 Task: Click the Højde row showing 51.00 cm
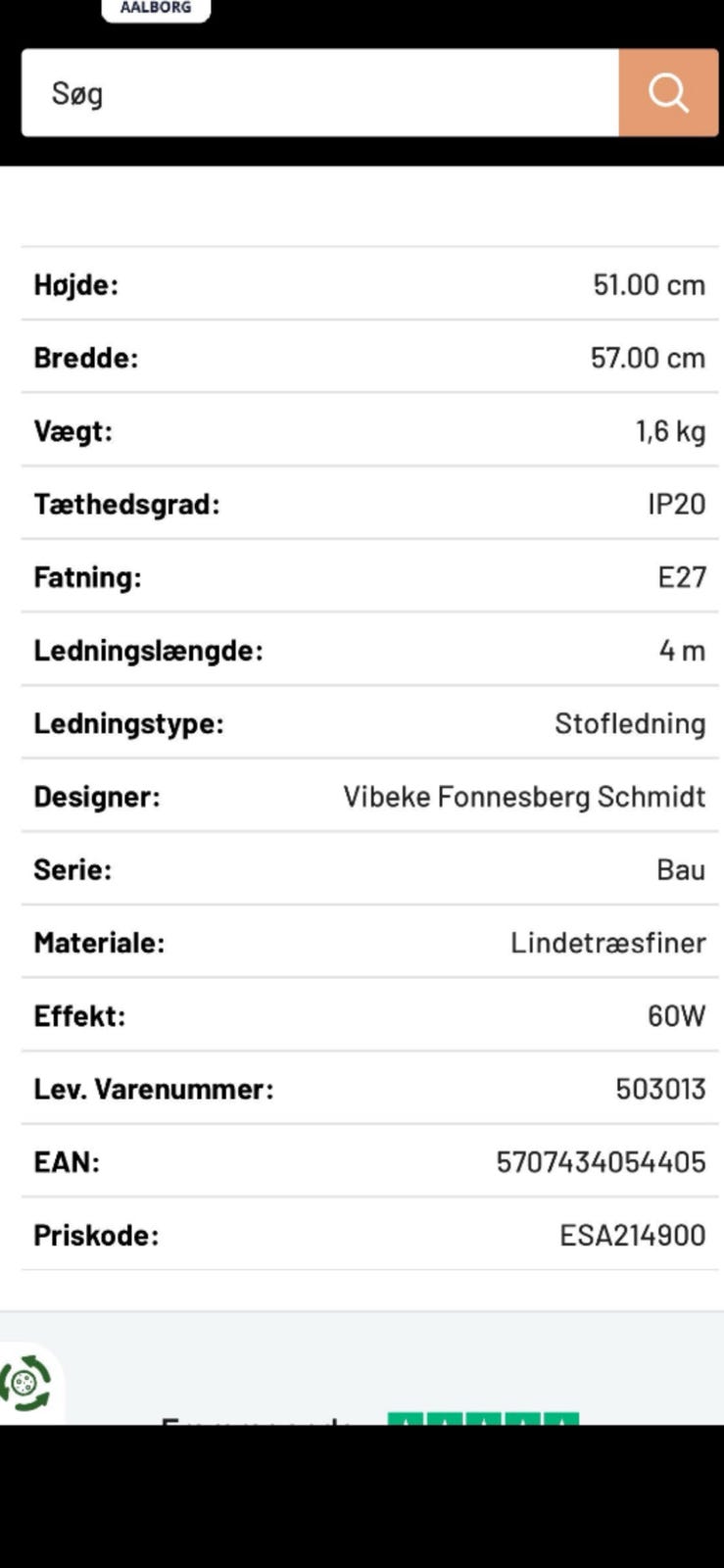coord(362,284)
